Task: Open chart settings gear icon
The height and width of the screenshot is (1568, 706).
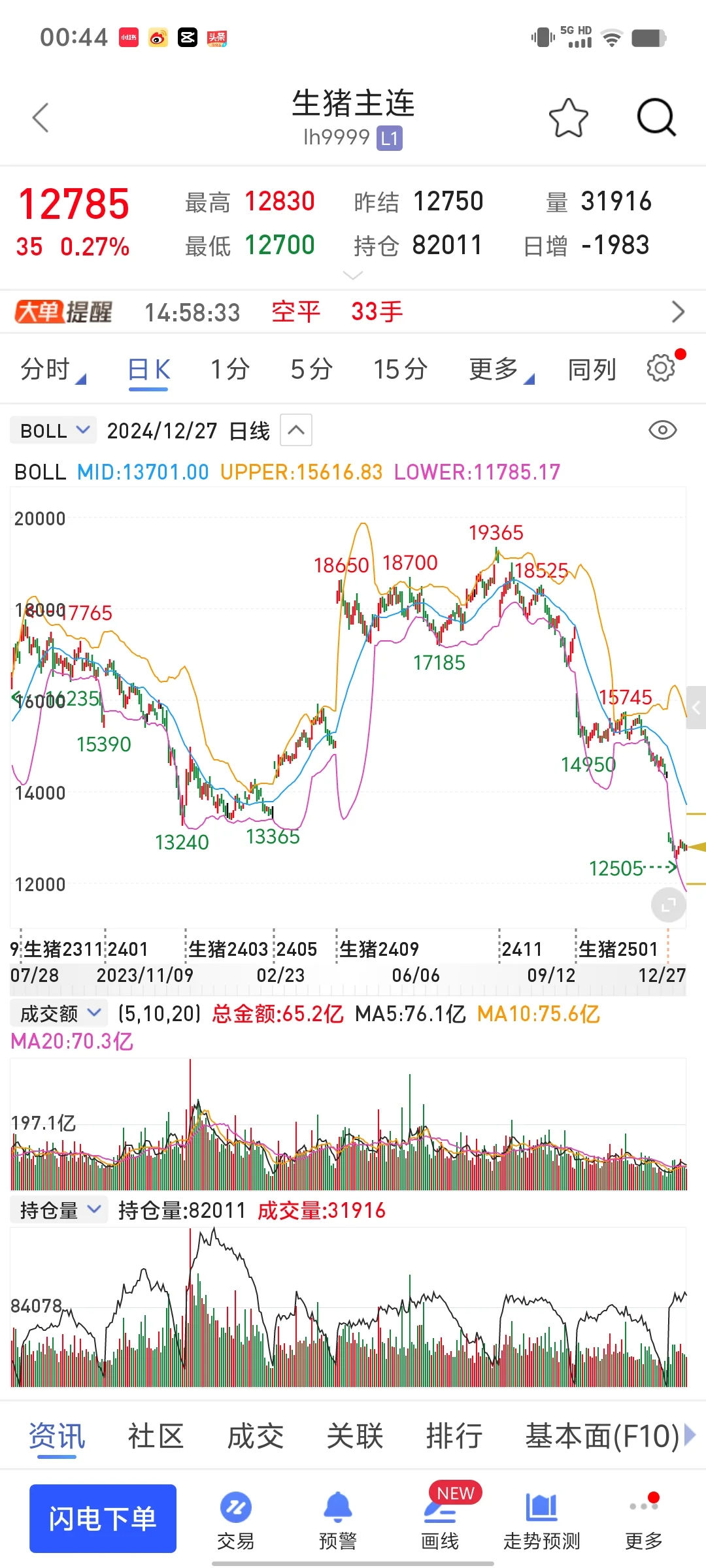Action: (x=661, y=368)
